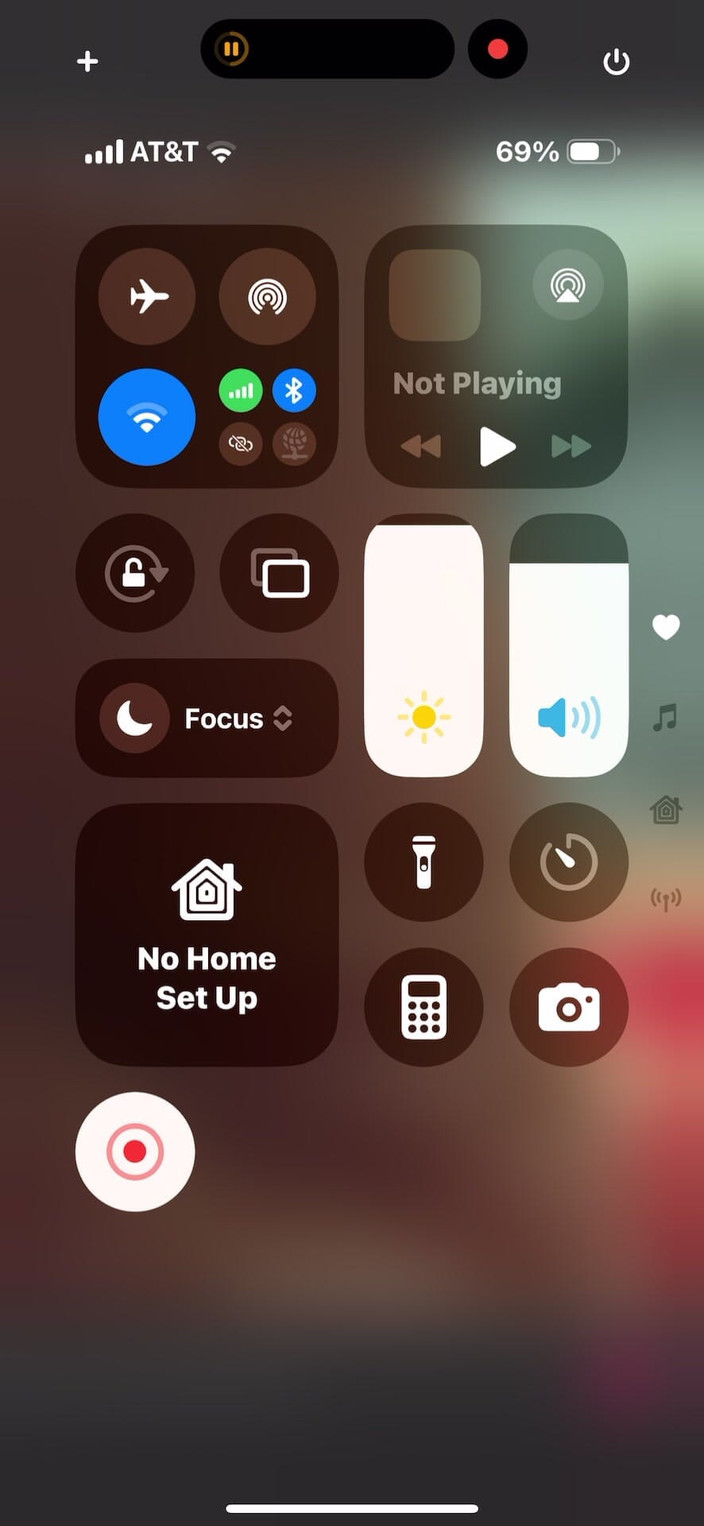This screenshot has height=1526, width=704.
Task: Skip to the next track
Action: (x=571, y=446)
